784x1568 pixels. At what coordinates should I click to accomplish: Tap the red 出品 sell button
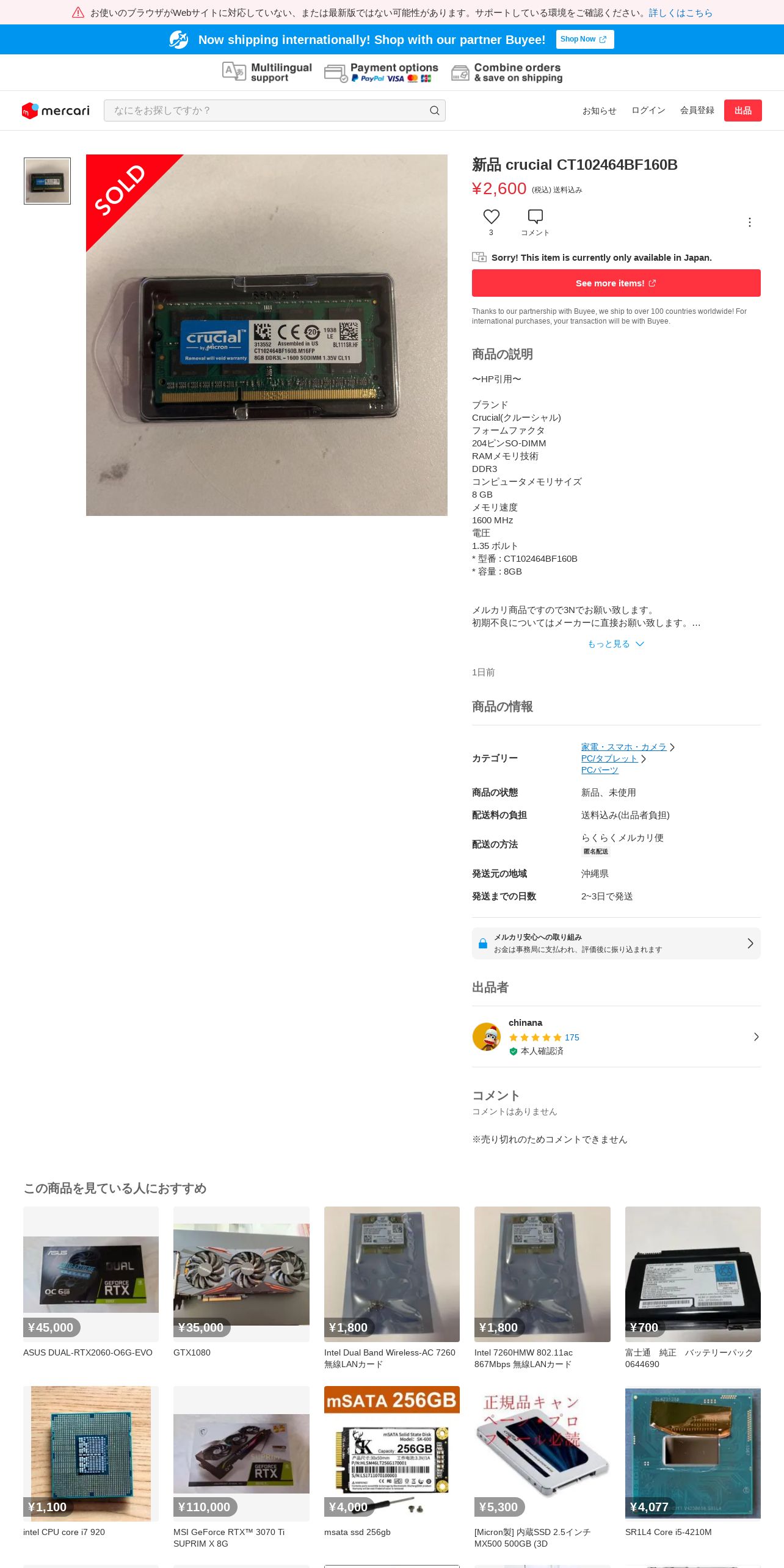tap(742, 111)
